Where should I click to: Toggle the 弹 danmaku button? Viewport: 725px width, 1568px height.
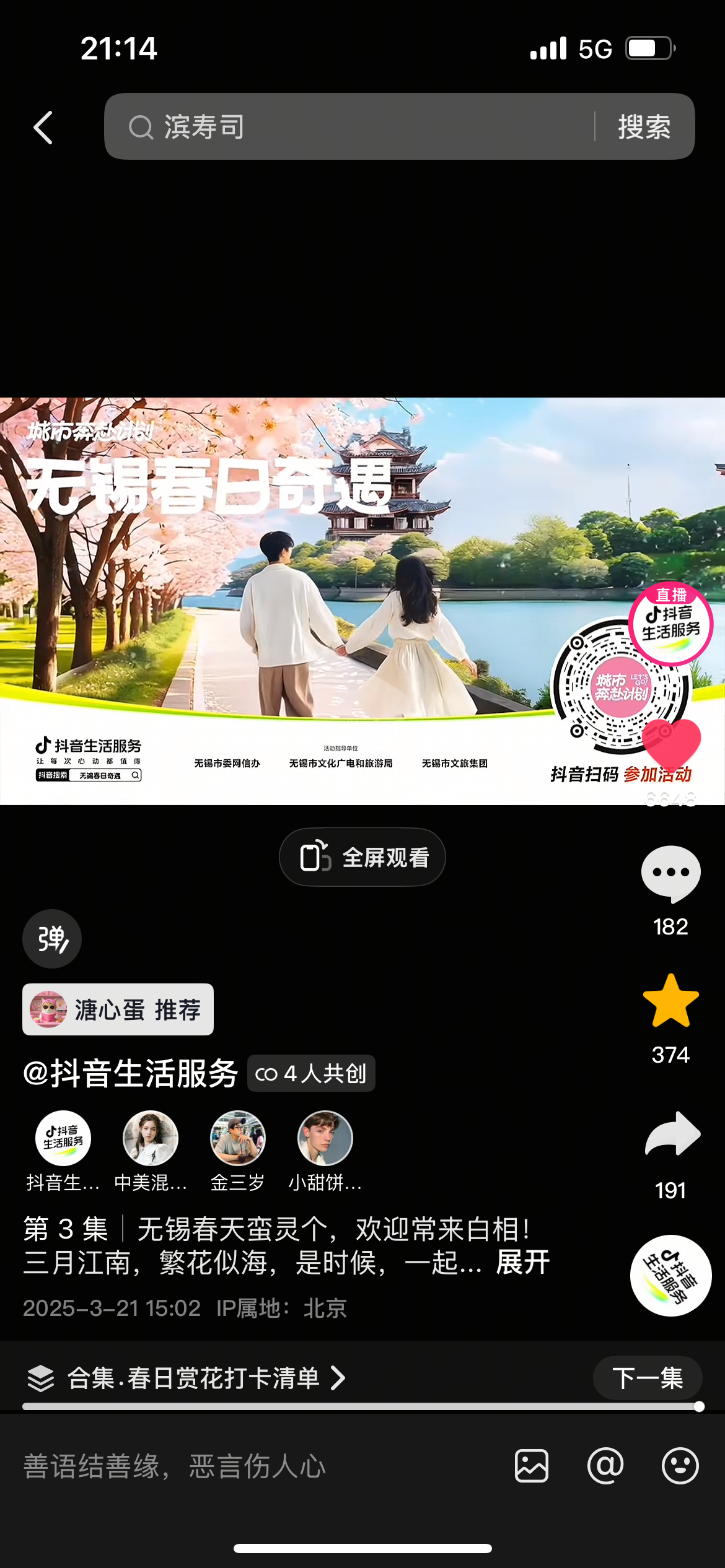click(52, 939)
